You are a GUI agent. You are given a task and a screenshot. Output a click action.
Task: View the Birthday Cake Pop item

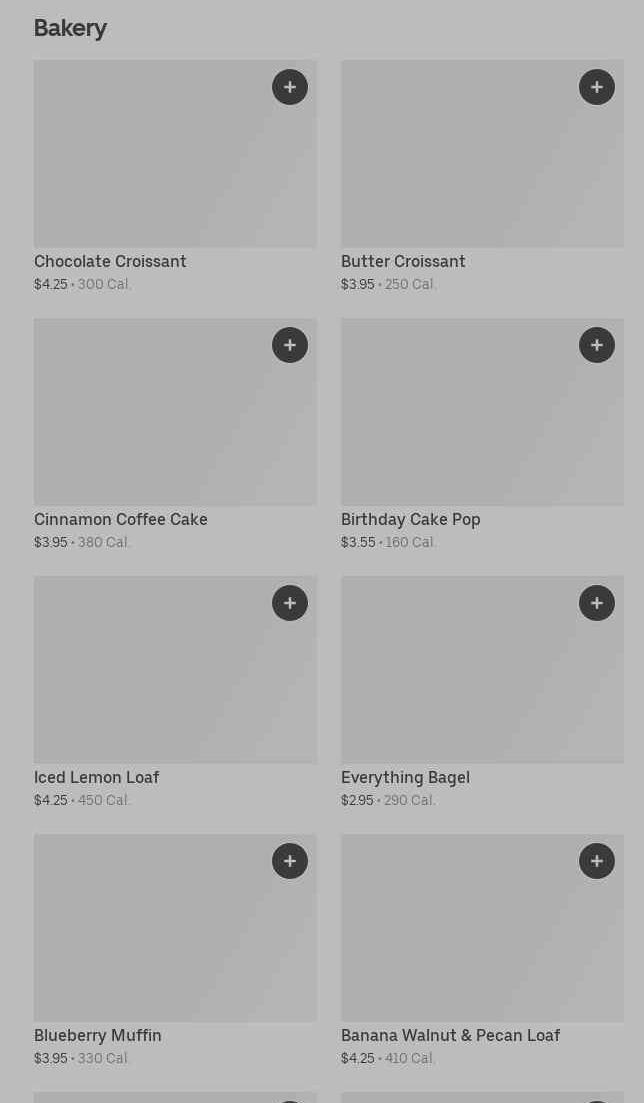point(482,434)
